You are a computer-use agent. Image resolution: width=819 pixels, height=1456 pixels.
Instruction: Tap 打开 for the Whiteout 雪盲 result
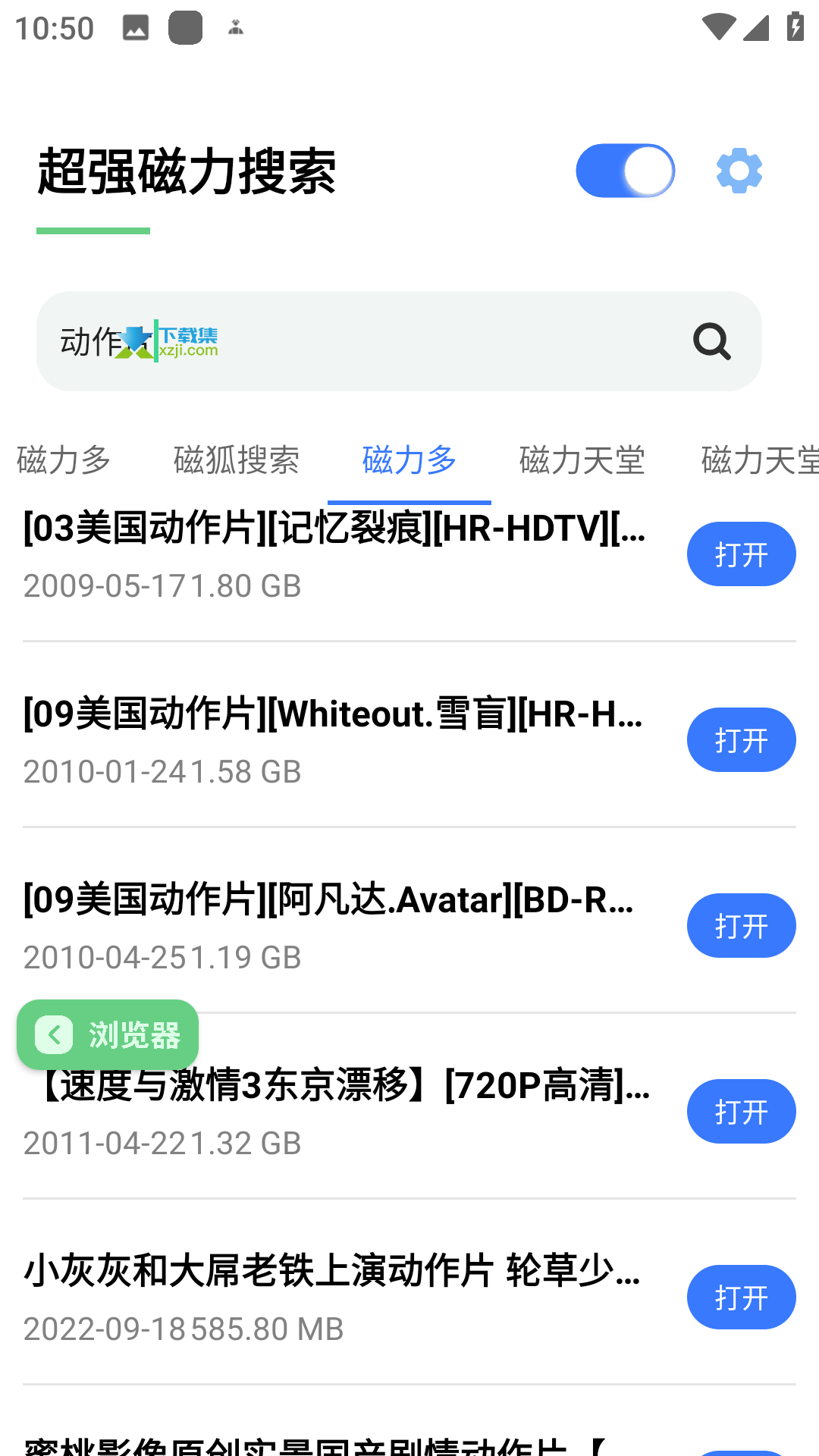pyautogui.click(x=741, y=739)
